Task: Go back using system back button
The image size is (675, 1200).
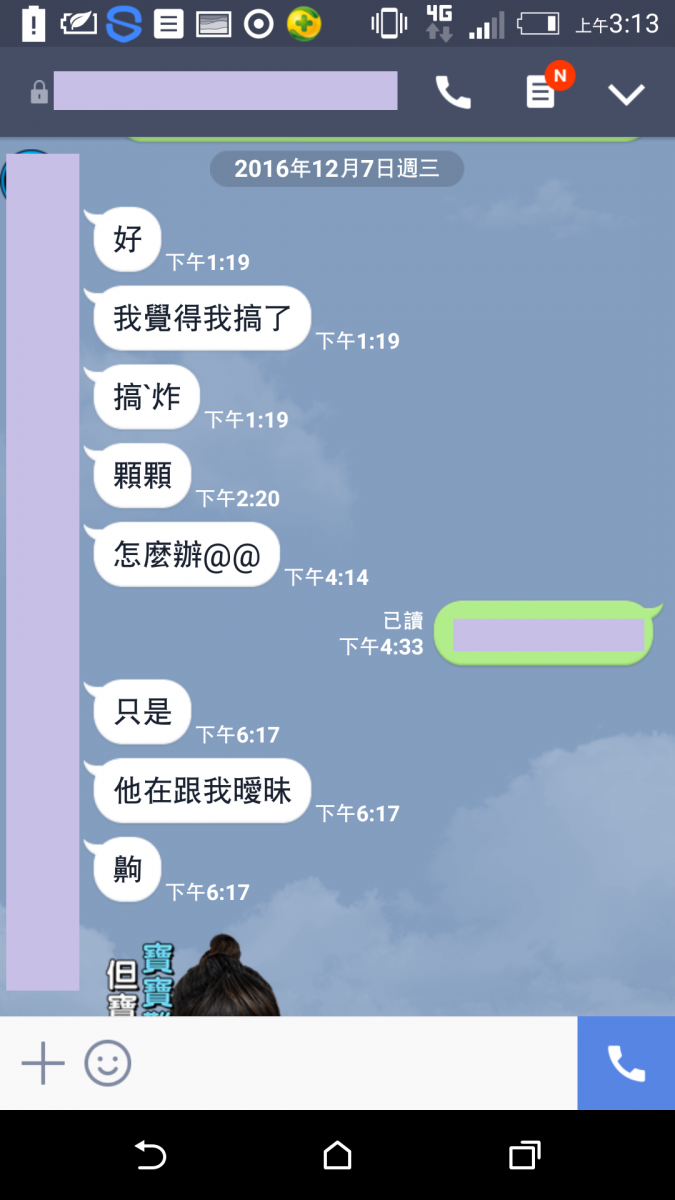Action: pos(150,1156)
